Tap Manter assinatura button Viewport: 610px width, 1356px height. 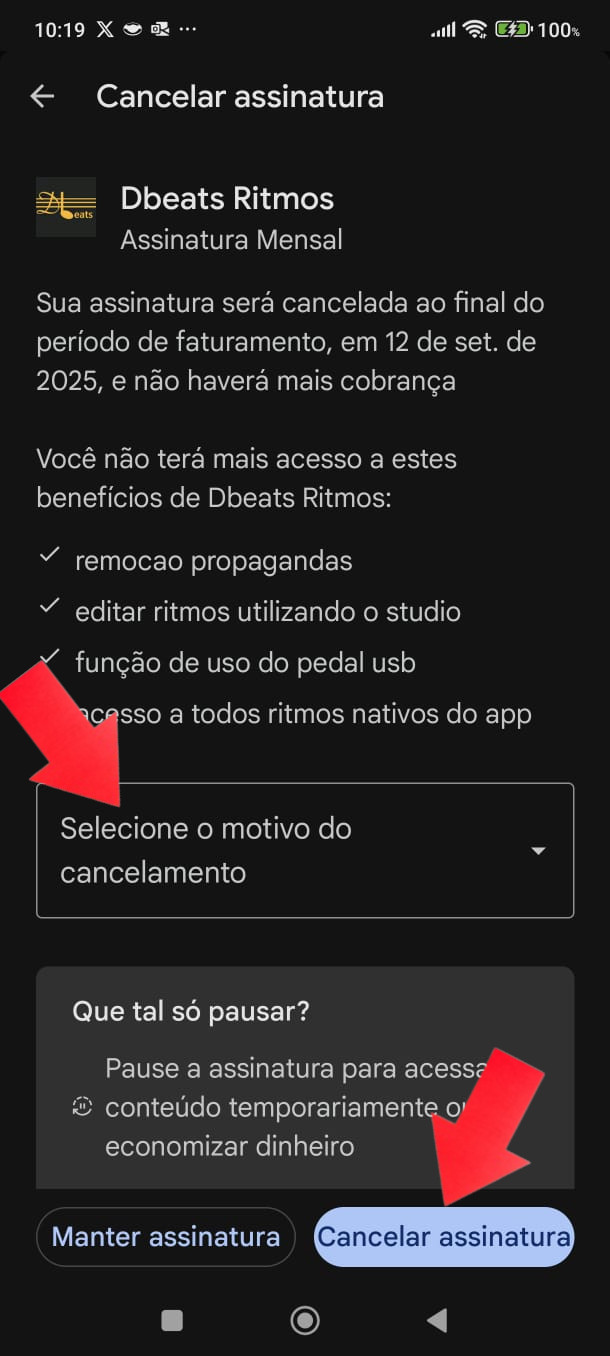(166, 1237)
